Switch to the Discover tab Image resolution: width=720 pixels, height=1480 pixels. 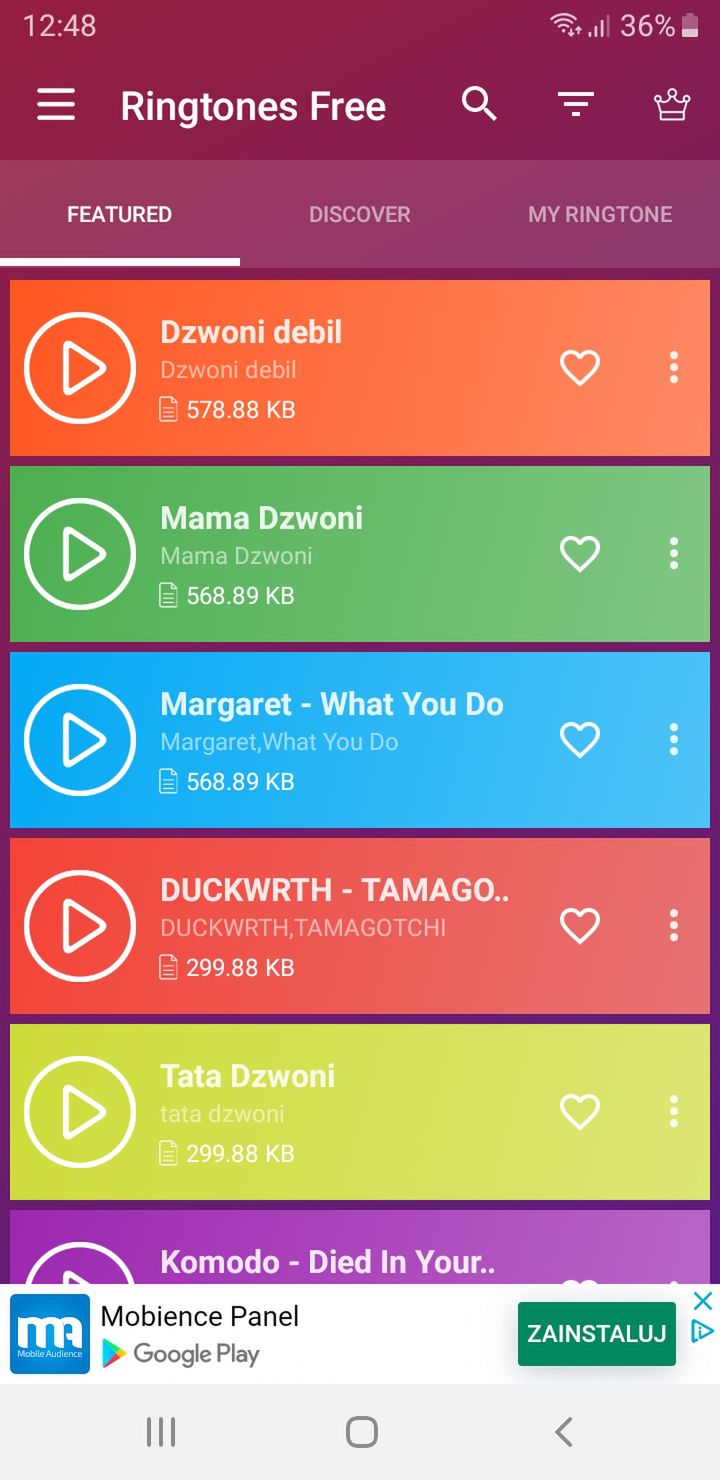(360, 214)
